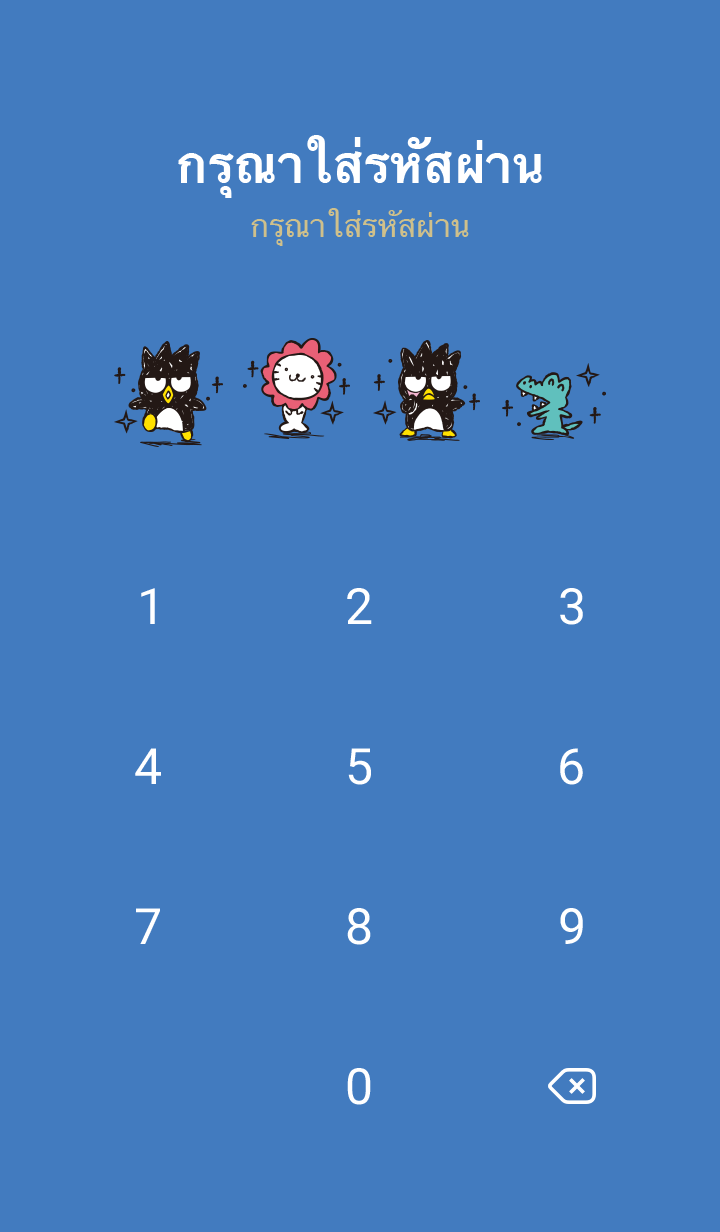Enter digit 6 for the passcode
The image size is (720, 1232).
pos(571,767)
